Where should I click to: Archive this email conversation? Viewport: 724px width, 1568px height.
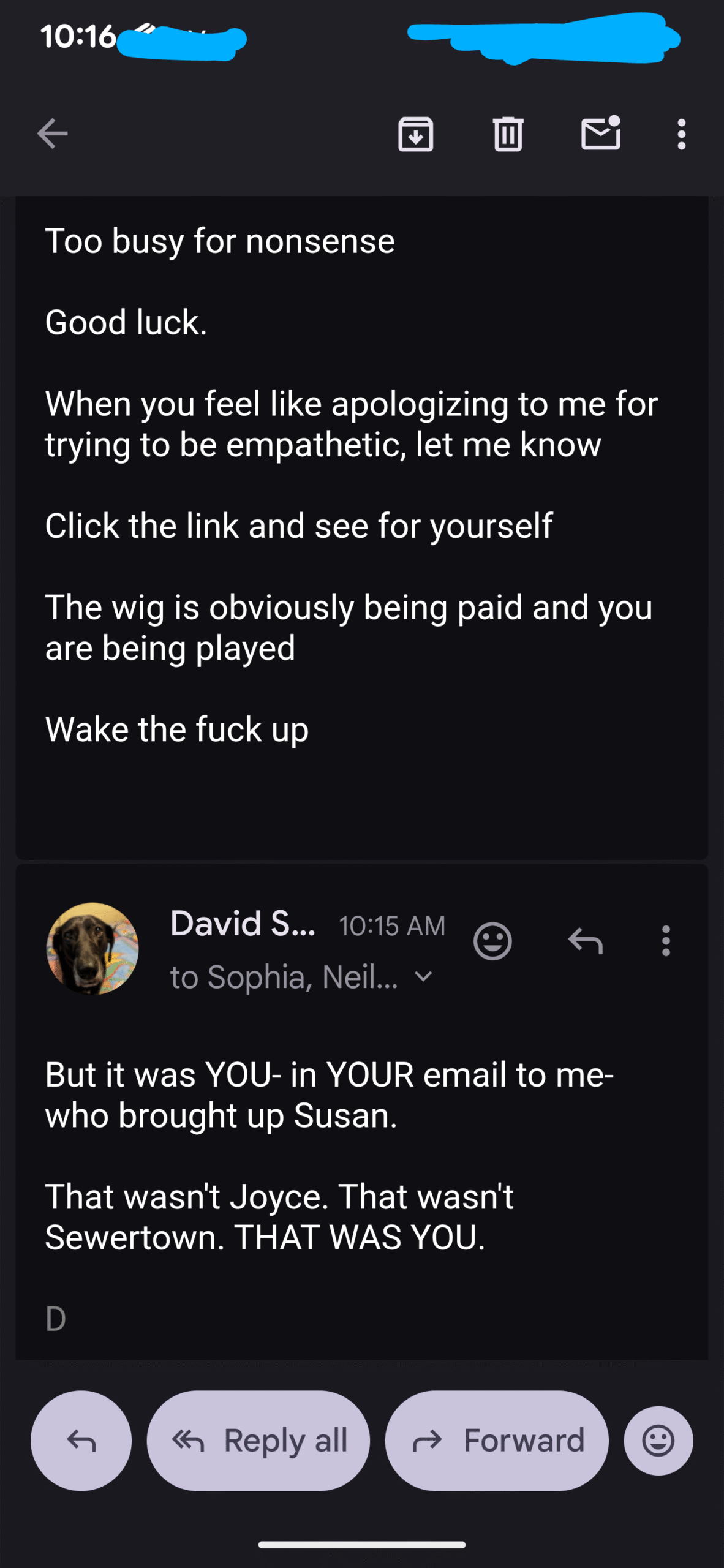[x=415, y=134]
